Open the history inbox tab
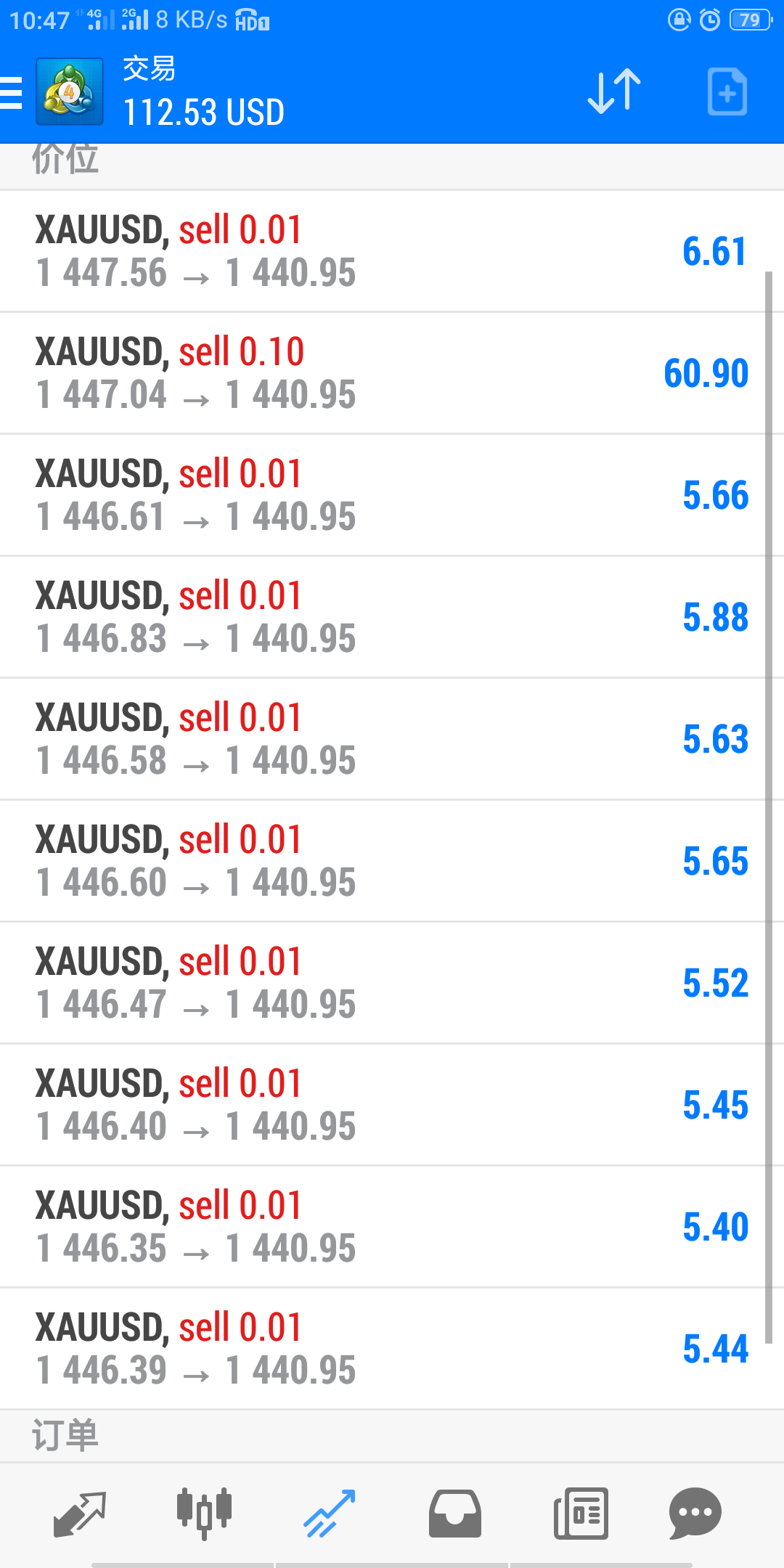The width and height of the screenshot is (784, 1568). [x=454, y=1514]
